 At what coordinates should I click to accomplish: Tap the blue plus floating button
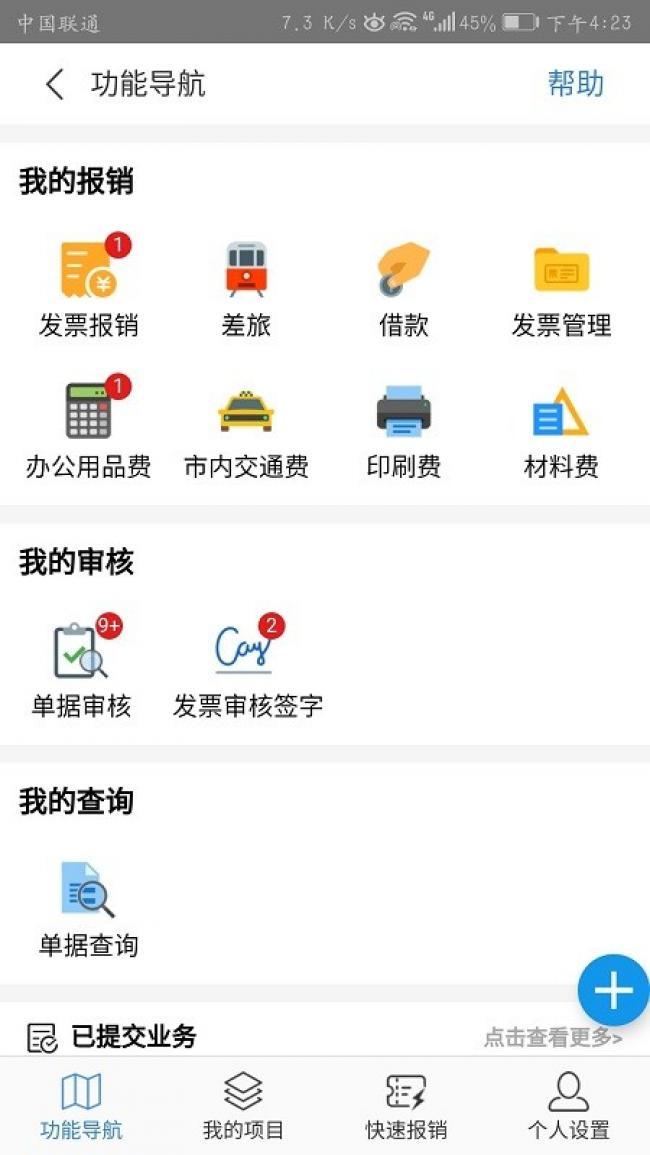point(613,990)
